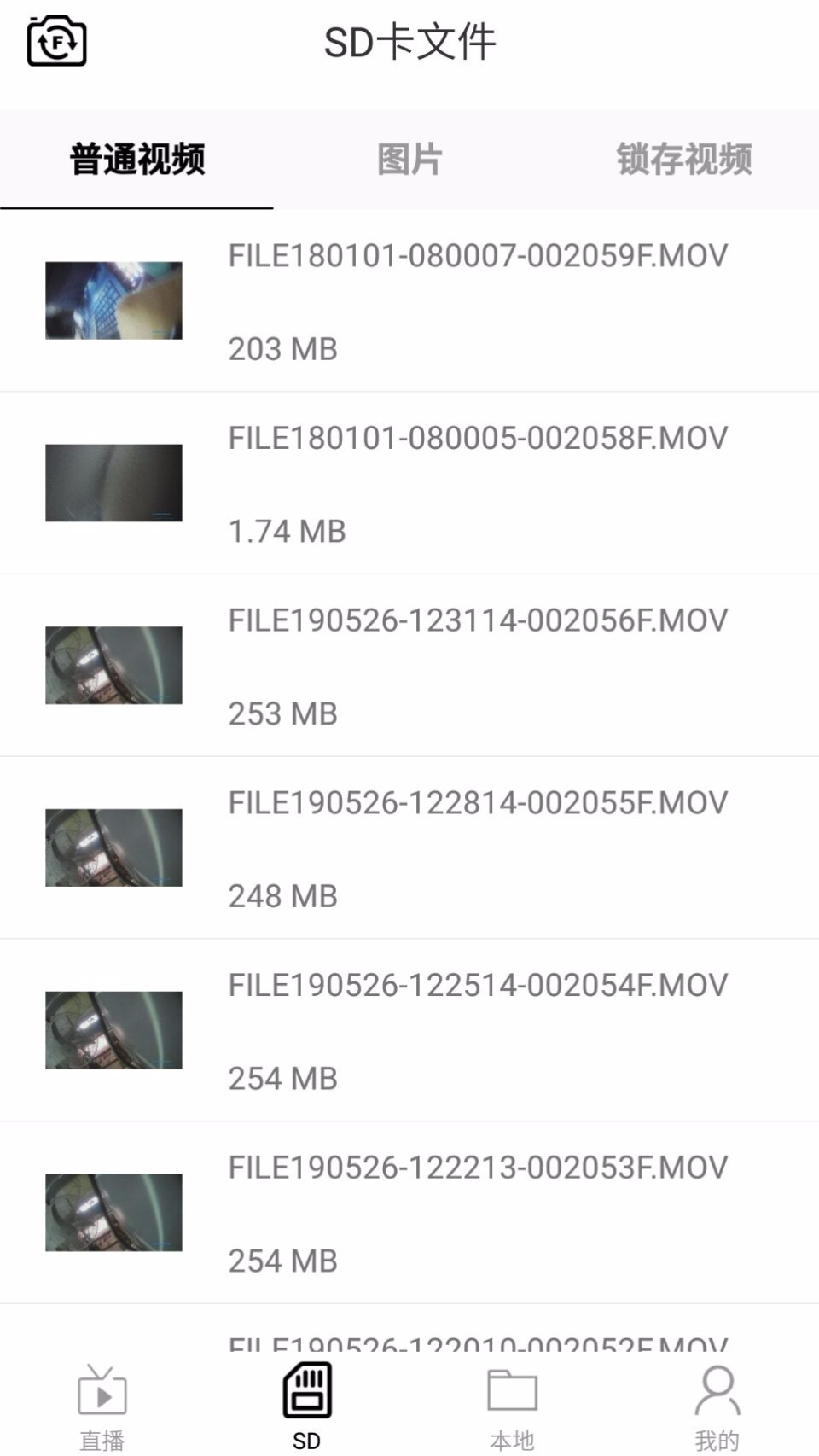Open video FILE190526-123114-002056F.MOV
Image resolution: width=819 pixels, height=1456 pixels.
pos(409,666)
